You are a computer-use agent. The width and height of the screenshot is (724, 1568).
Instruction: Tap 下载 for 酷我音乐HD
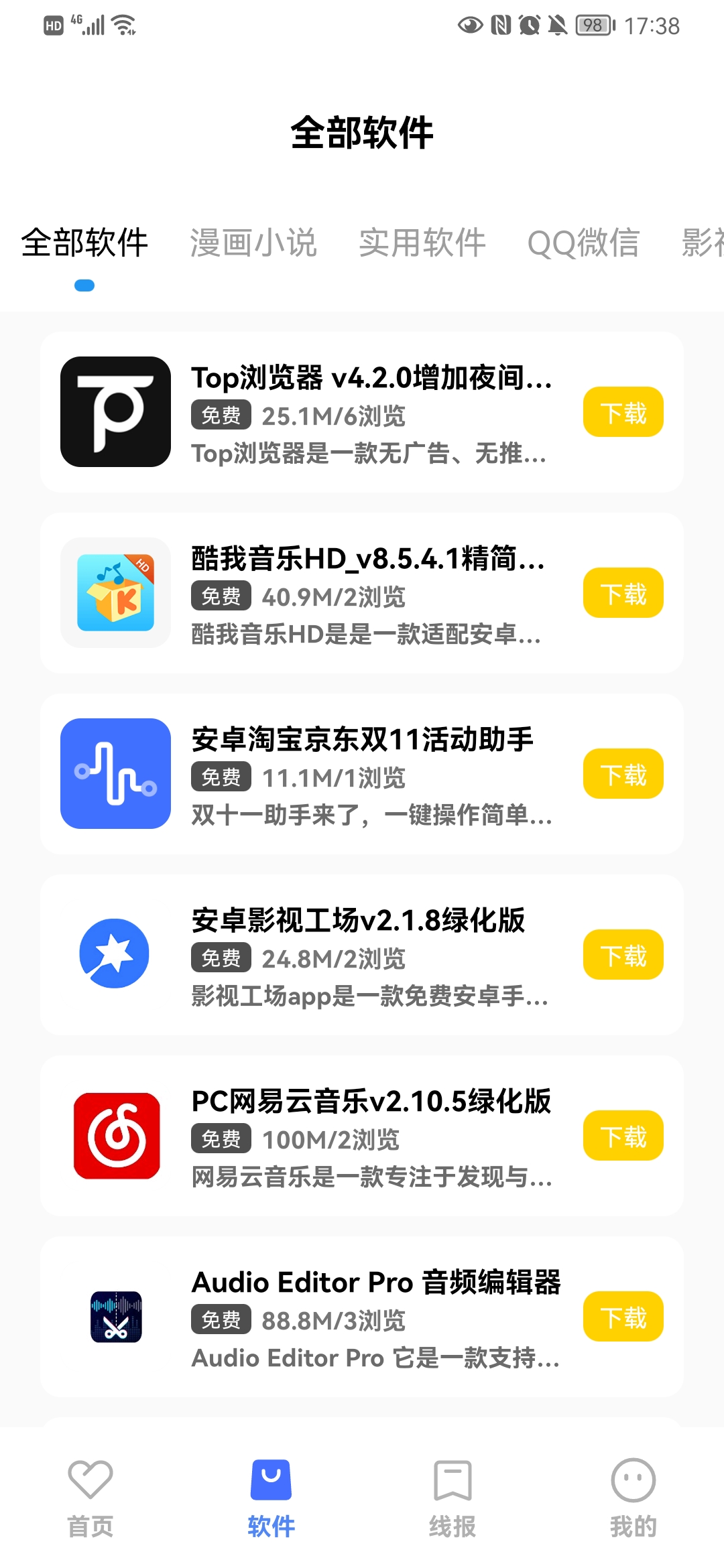pos(623,593)
